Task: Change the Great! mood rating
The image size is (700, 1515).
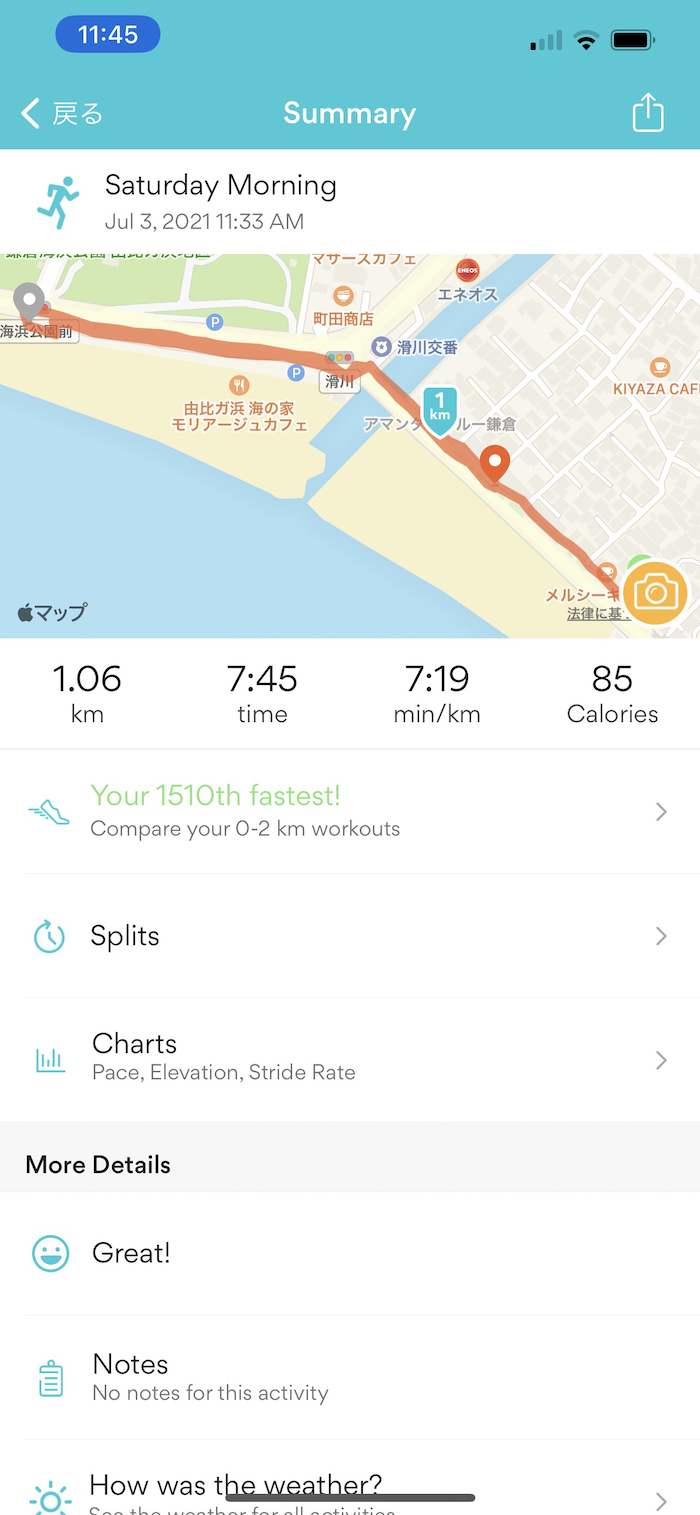Action: pos(348,1253)
